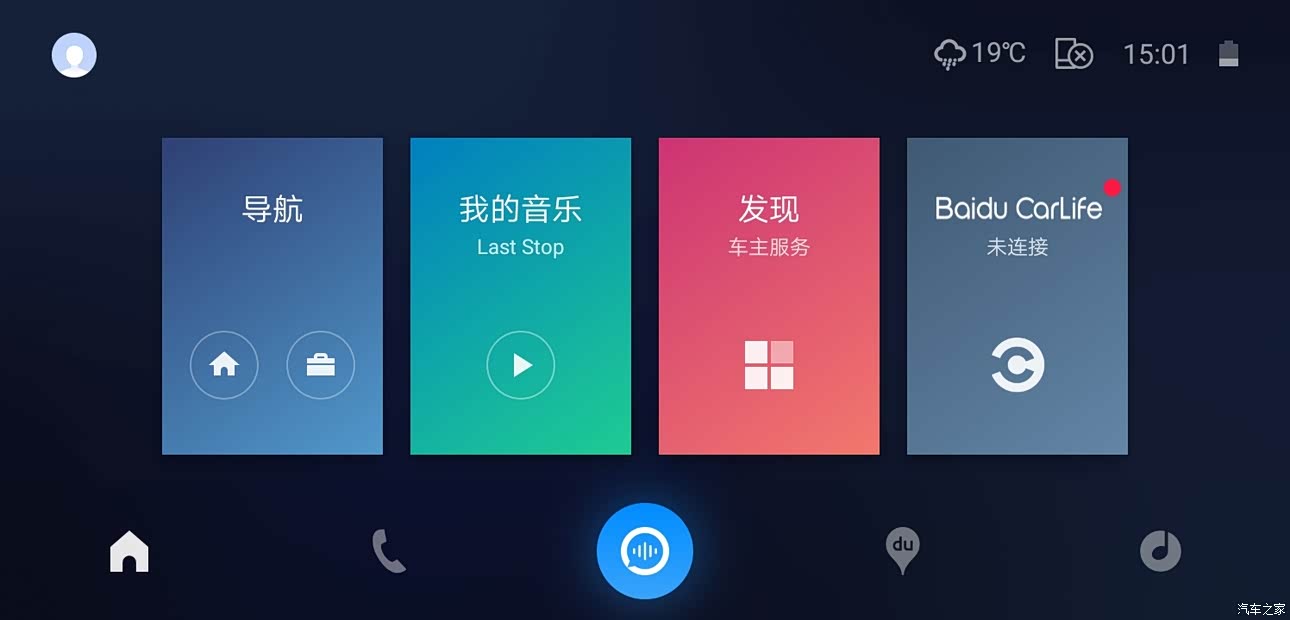
Task: Navigate to work using briefcase icon
Action: point(320,365)
